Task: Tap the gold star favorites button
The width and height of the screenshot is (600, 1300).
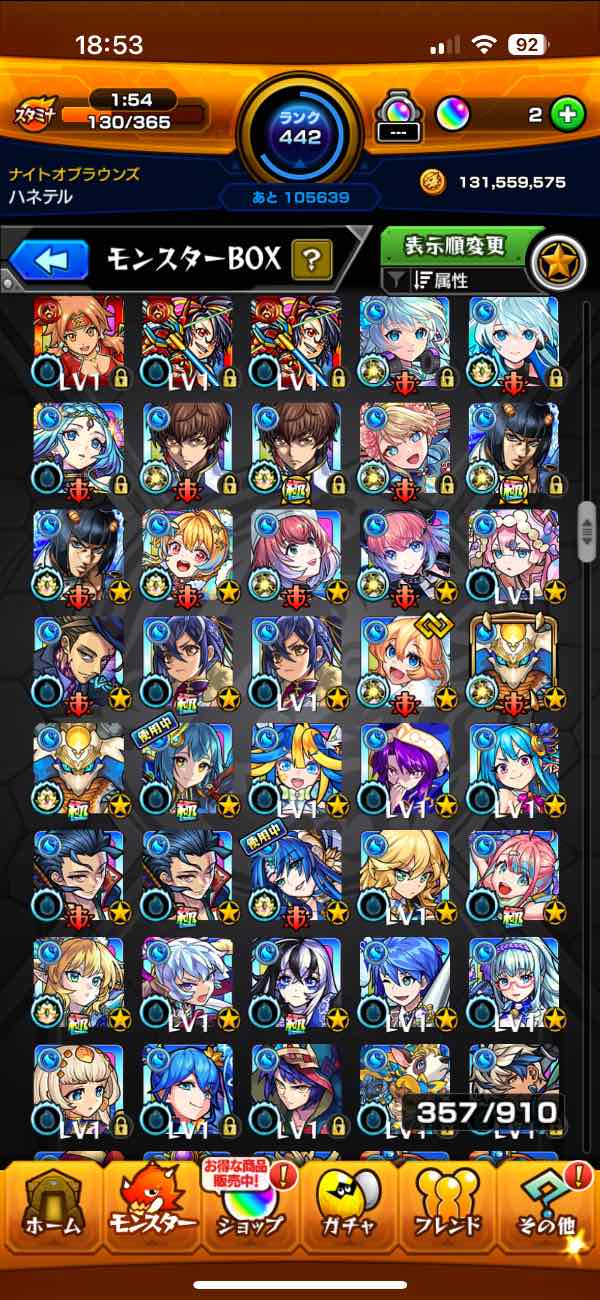Action: (557, 261)
